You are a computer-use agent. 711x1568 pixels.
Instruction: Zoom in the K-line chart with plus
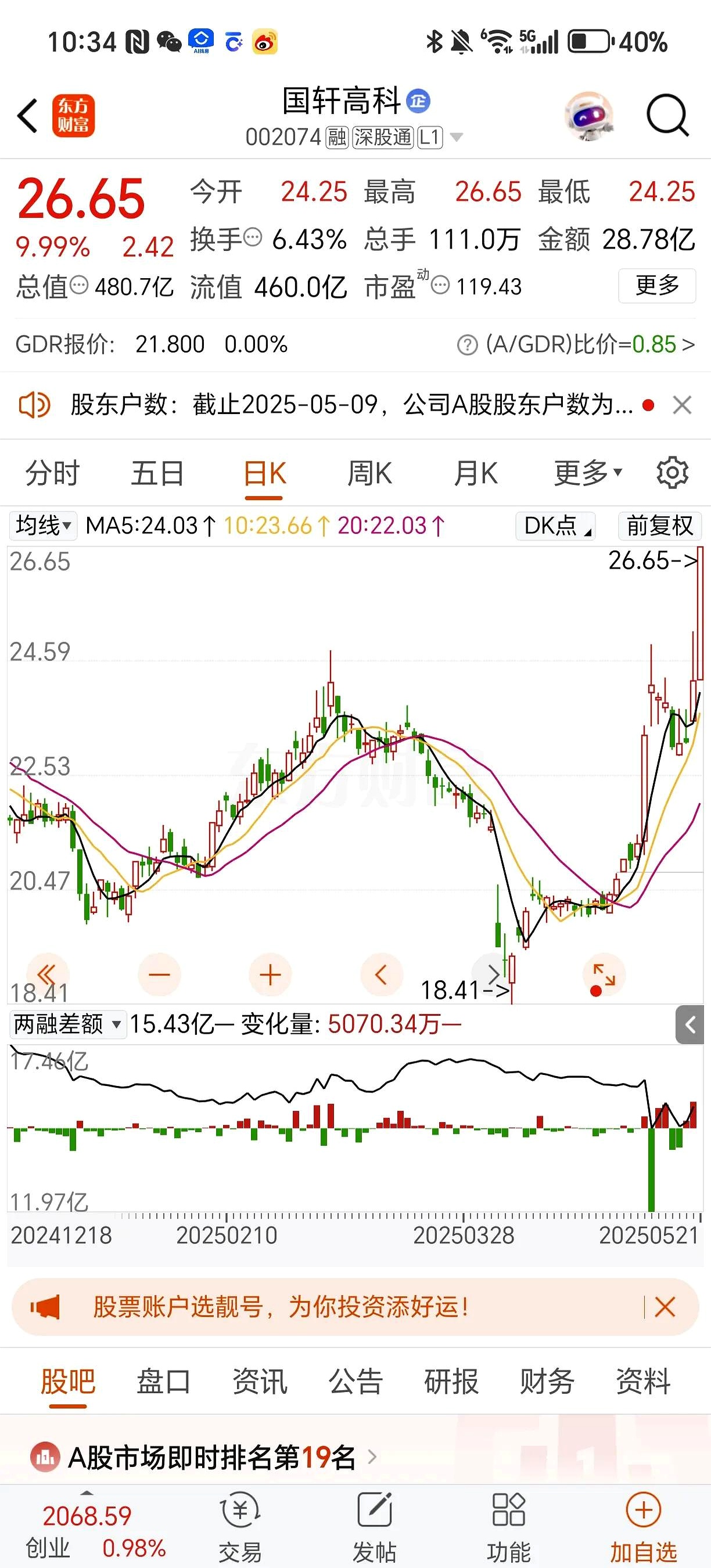(270, 975)
